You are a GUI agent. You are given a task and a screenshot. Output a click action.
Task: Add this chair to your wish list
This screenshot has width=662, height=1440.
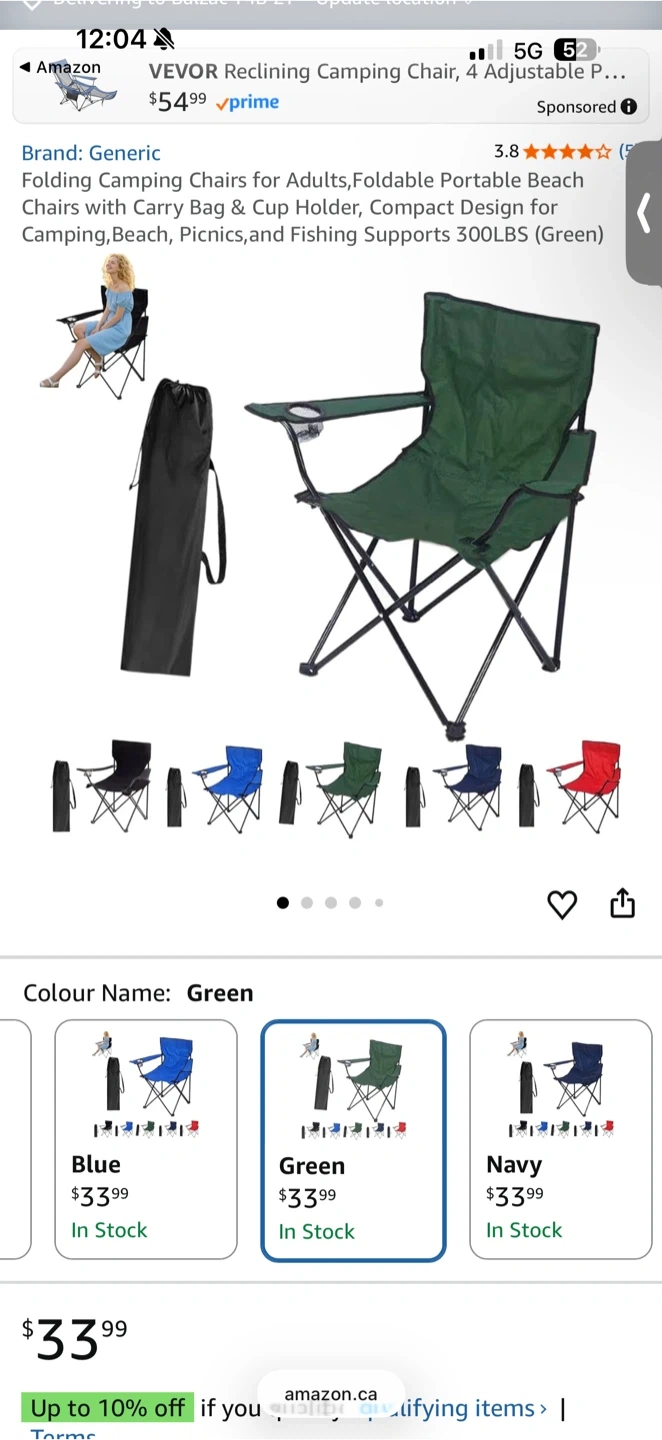pyautogui.click(x=562, y=904)
